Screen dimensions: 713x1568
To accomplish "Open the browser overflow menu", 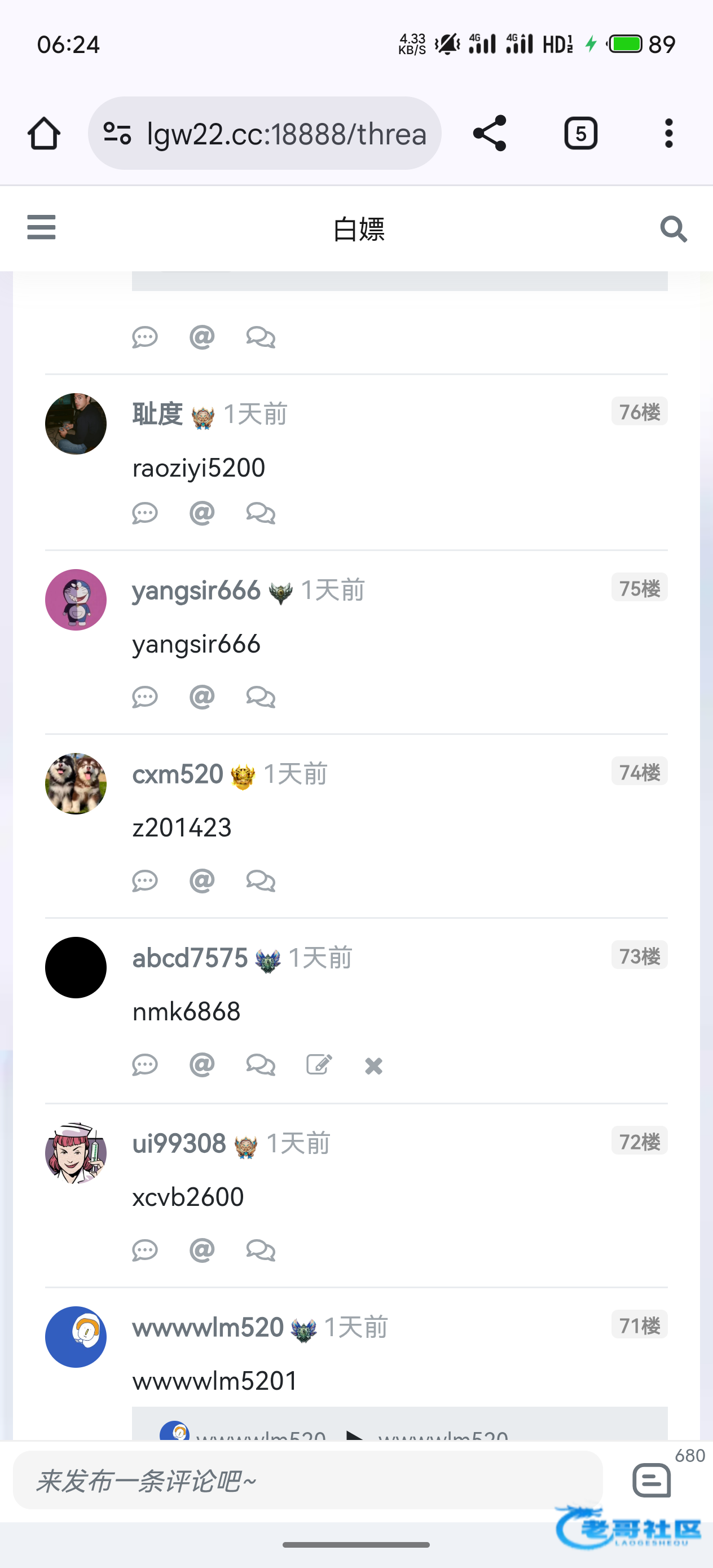I will (x=668, y=133).
